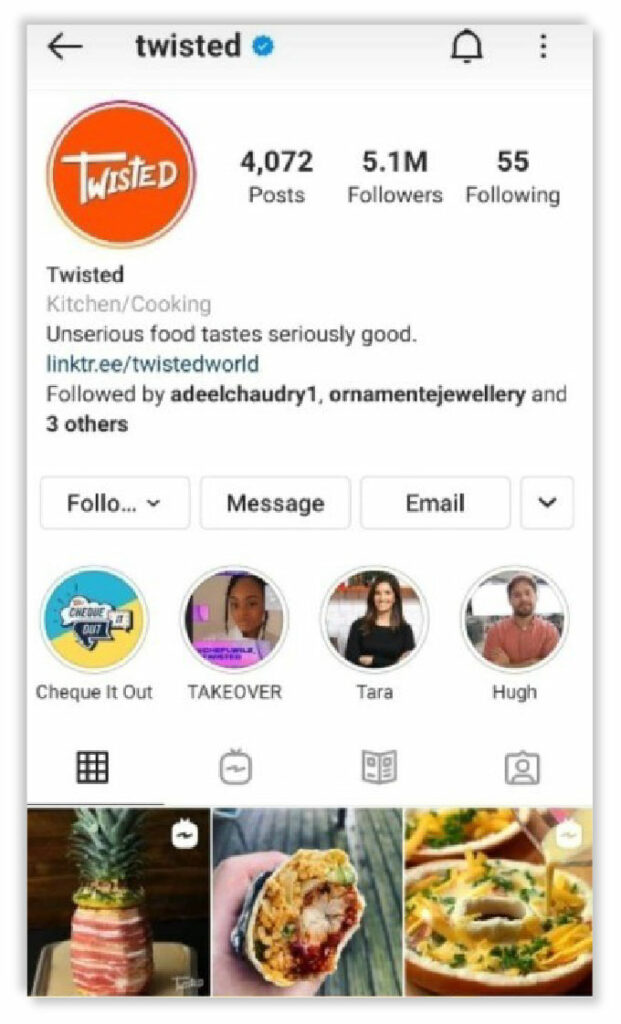Viewport: 621px width, 1024px height.
Task: Expand suggested accounts with the chevron button
Action: pos(547,503)
